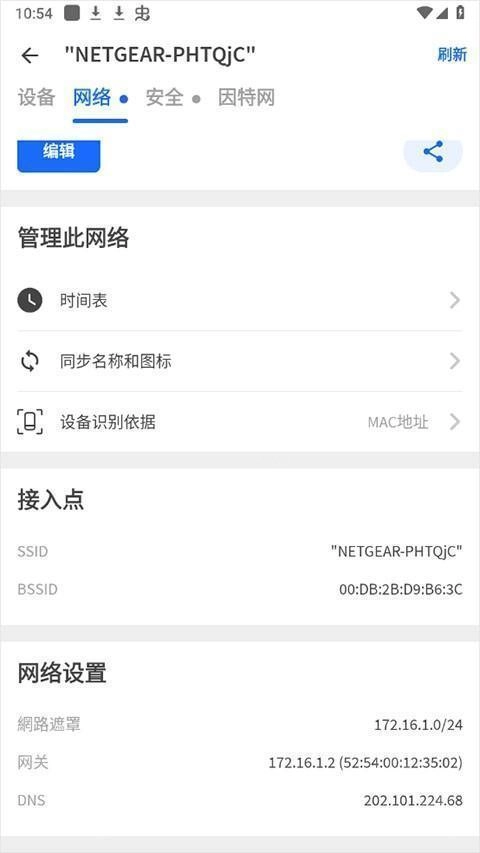Screen dimensions: 480x853
Task: Open 设备识别依据 setting
Action: click(240, 422)
